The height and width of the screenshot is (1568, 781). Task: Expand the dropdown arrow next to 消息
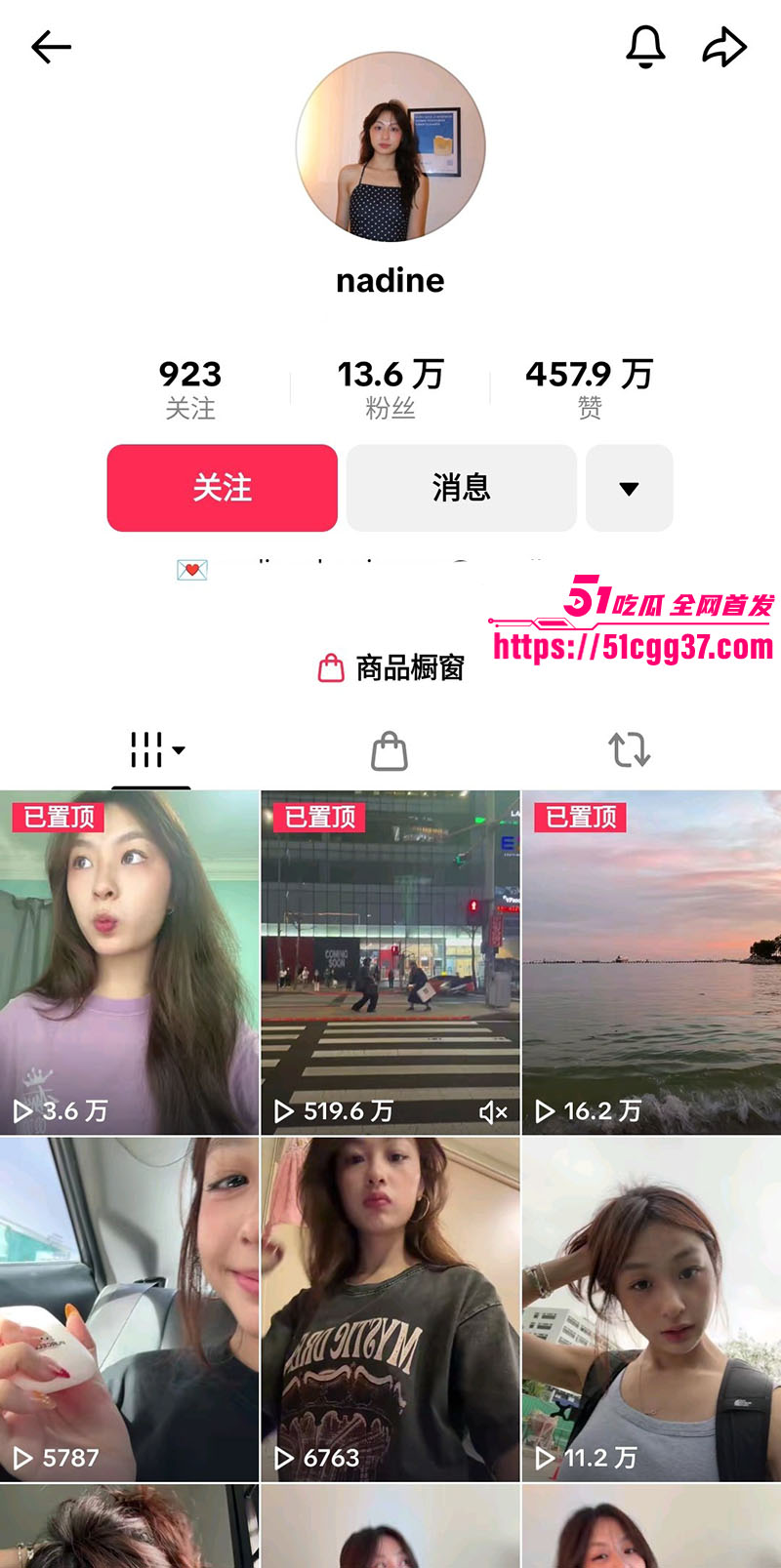point(630,488)
